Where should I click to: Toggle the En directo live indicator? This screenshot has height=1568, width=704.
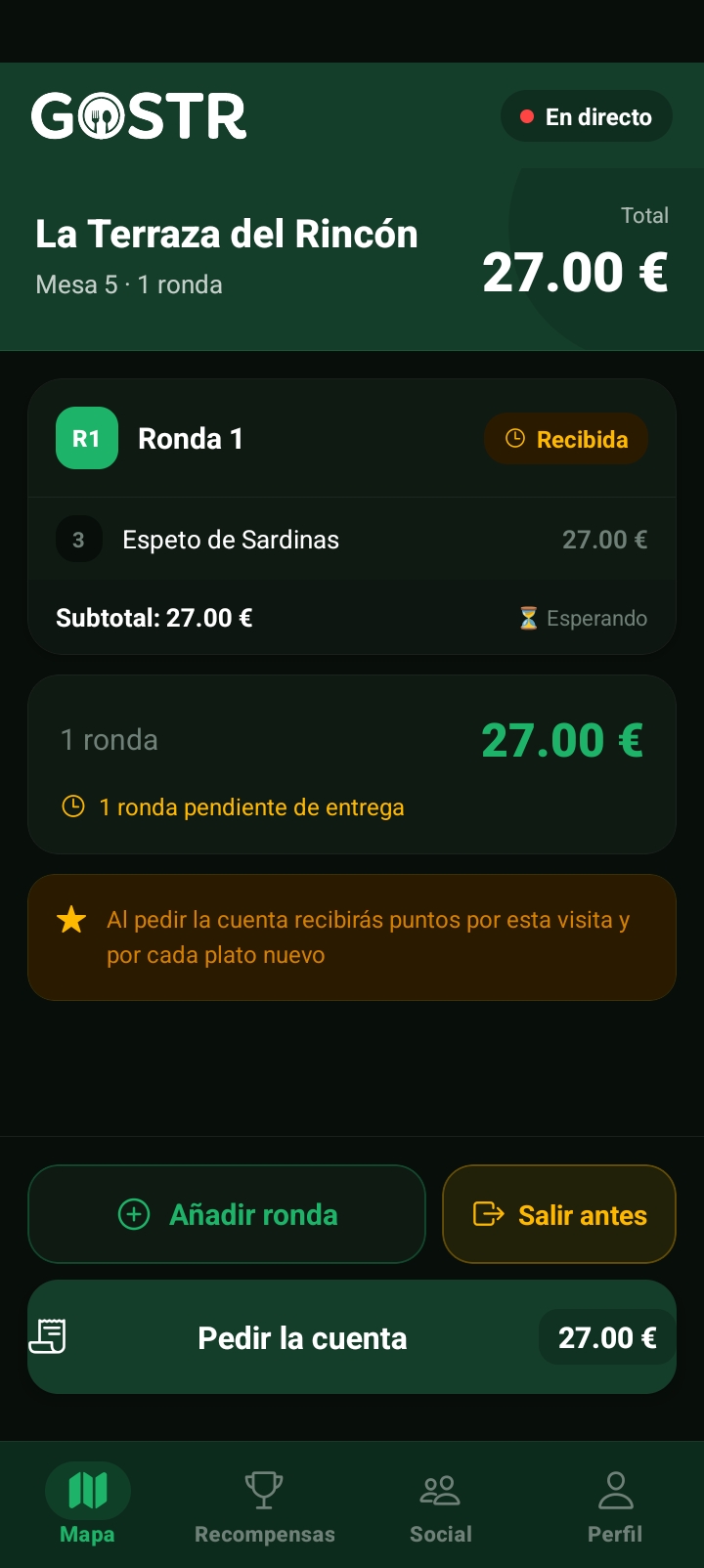click(x=586, y=115)
